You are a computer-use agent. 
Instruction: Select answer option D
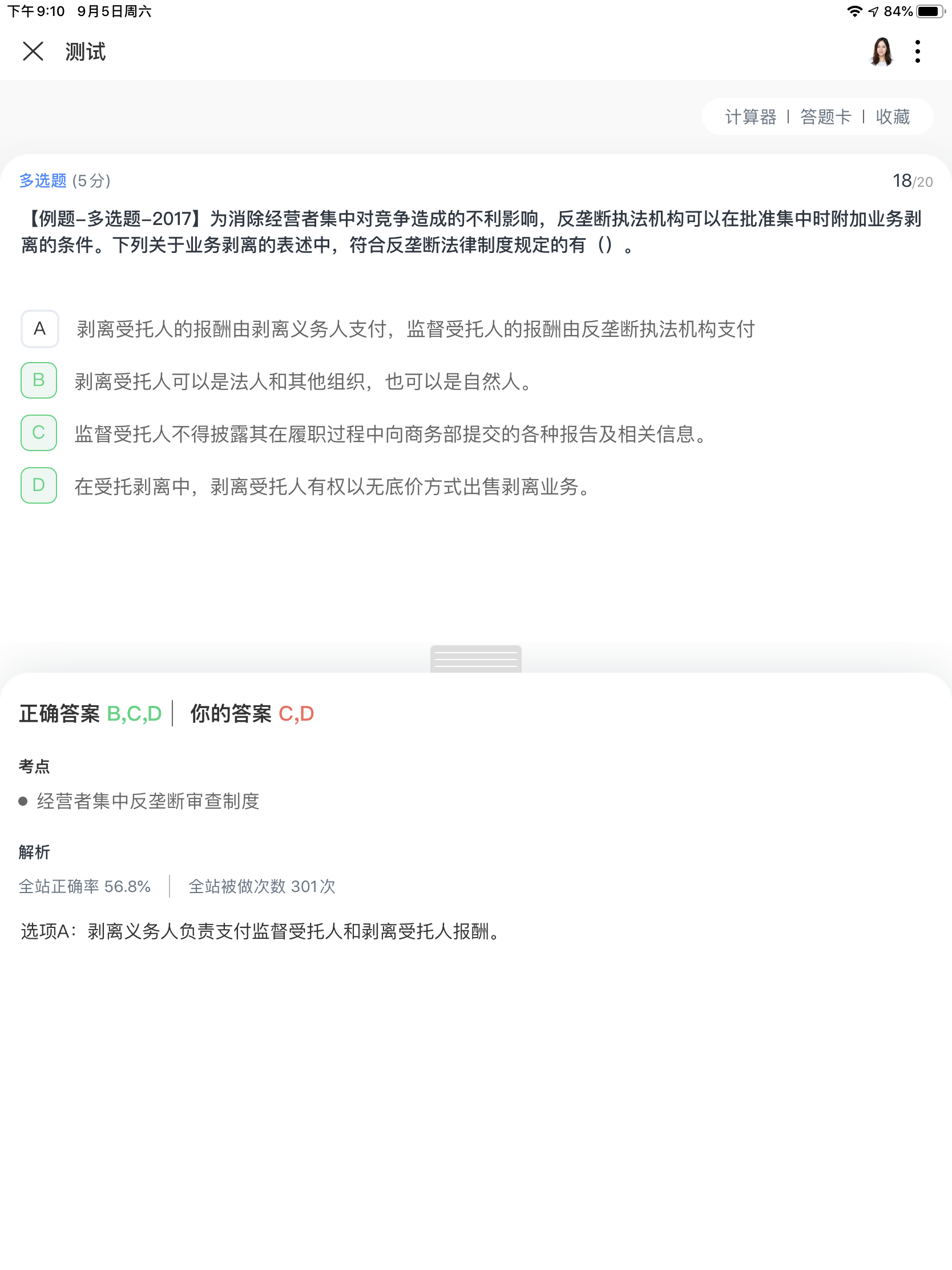point(38,485)
